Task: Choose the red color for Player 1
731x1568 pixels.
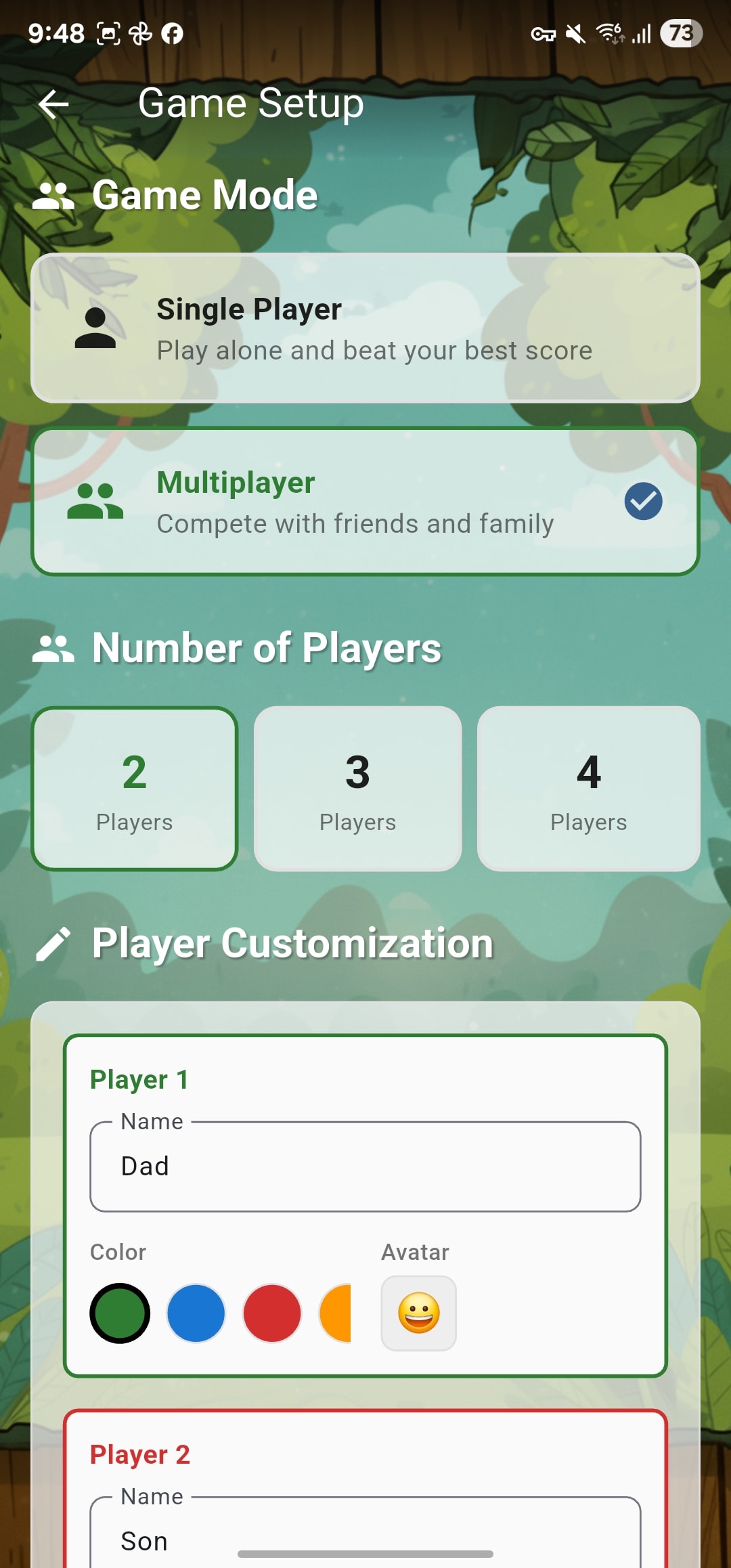Action: [x=272, y=1313]
